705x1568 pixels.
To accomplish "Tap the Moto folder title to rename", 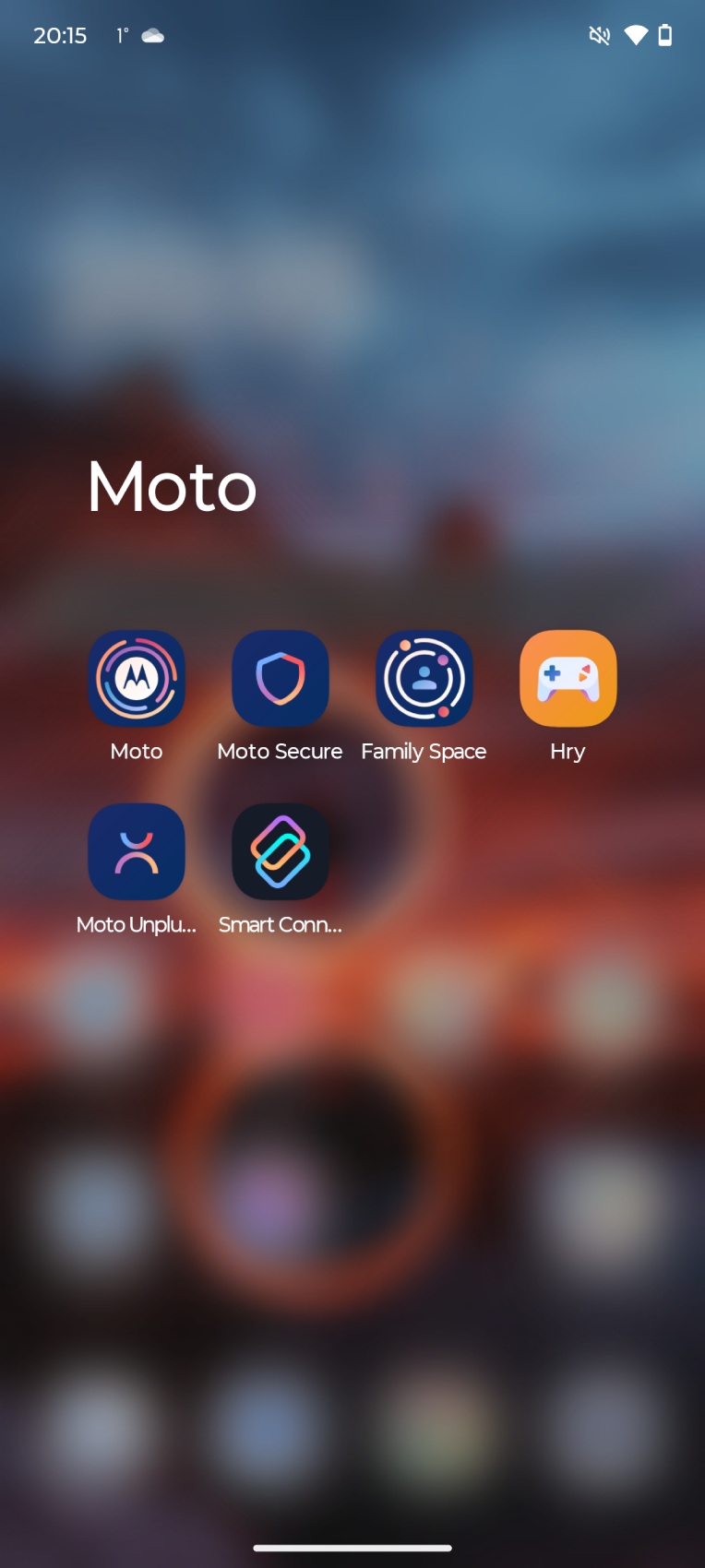I will 173,486.
